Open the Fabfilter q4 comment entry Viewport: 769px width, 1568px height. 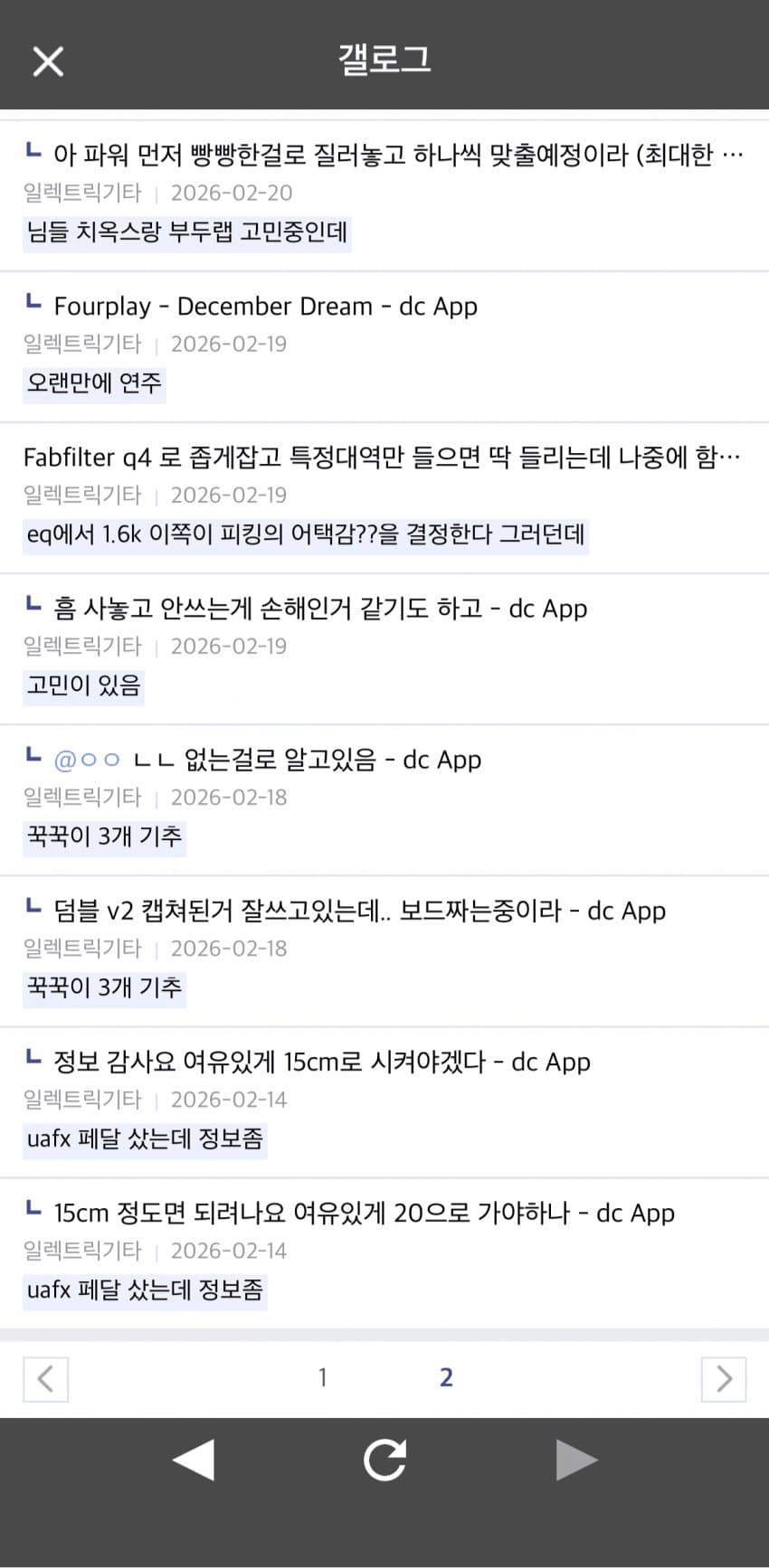click(382, 458)
